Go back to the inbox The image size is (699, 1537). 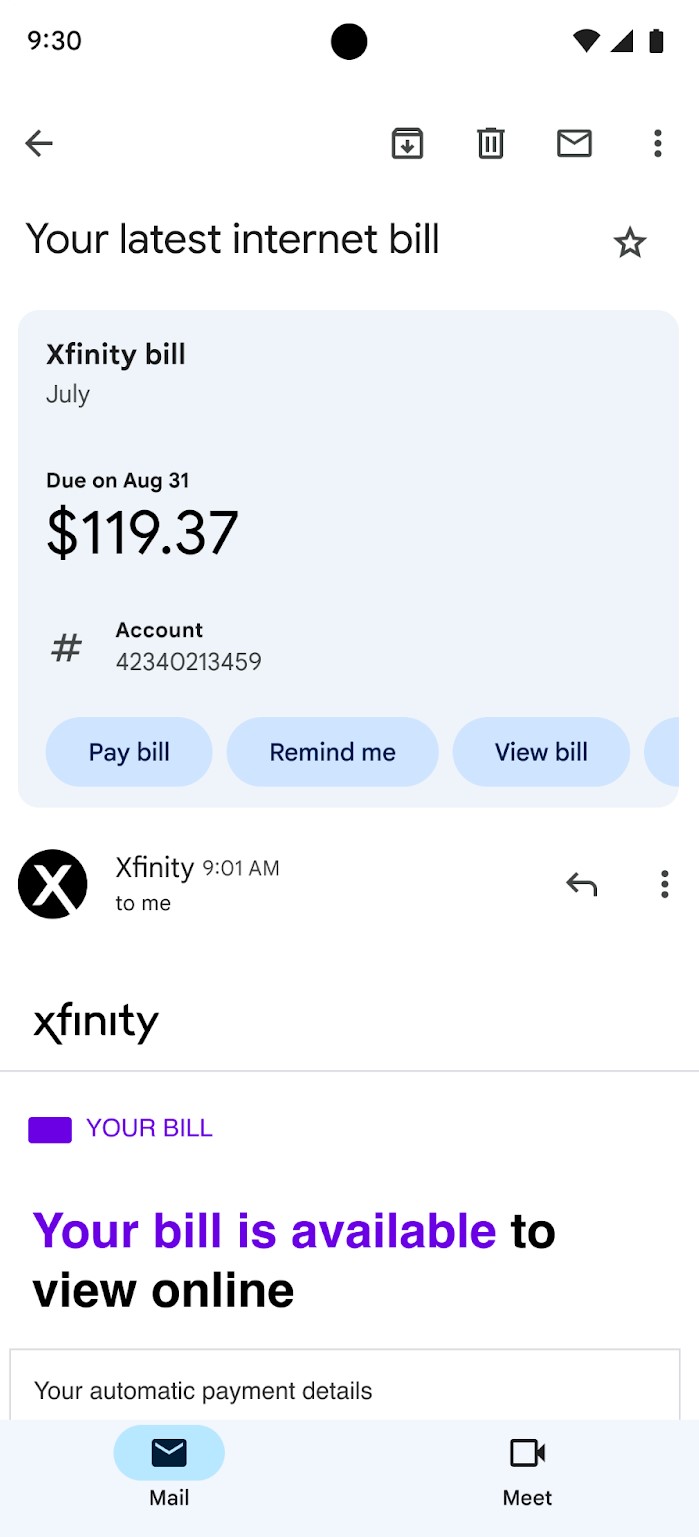39,144
